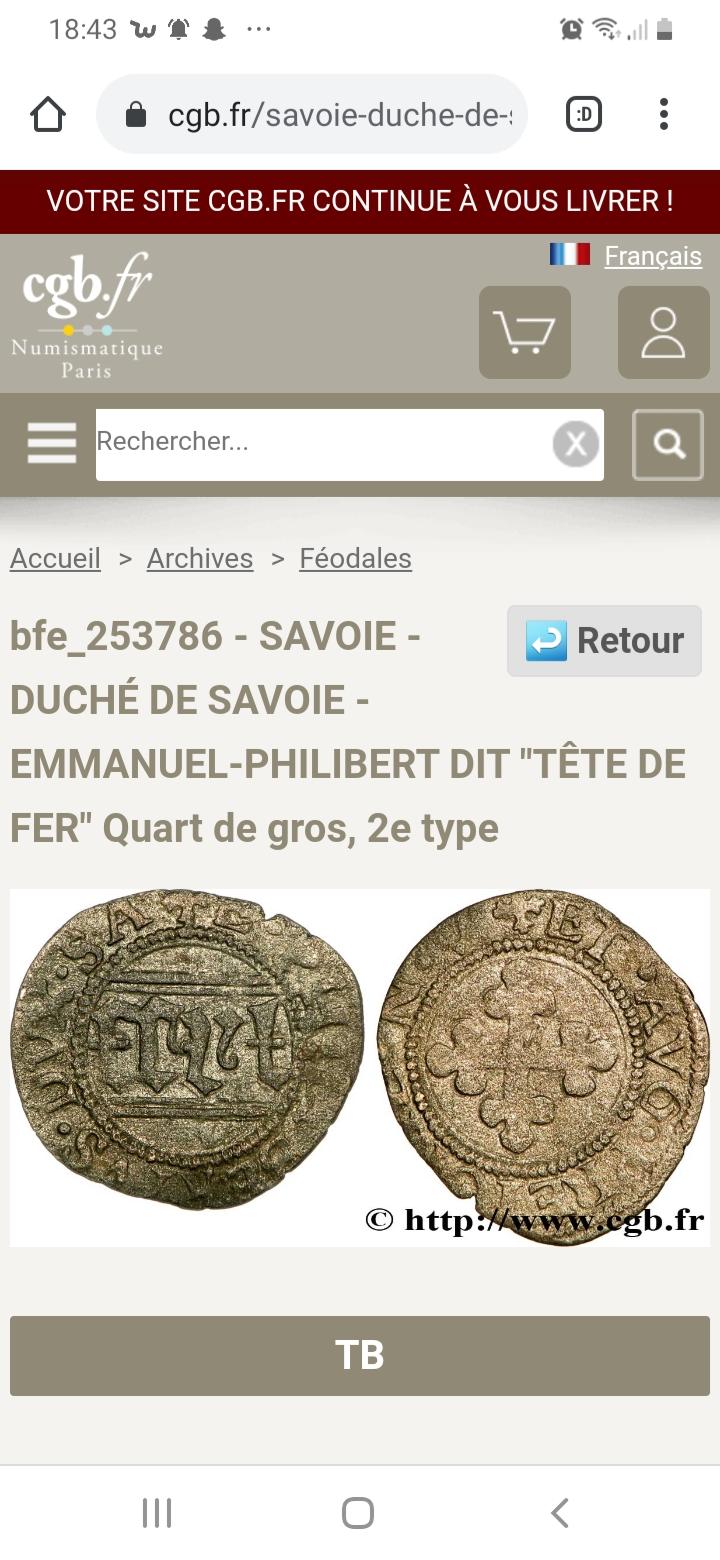
Task: Tap the Retour button
Action: coord(604,641)
